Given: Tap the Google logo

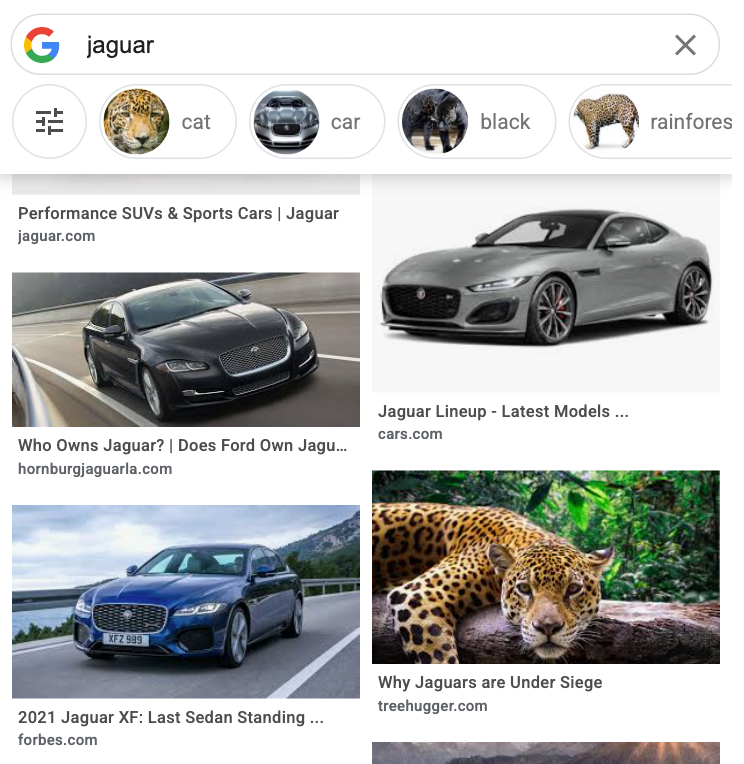Looking at the screenshot, I should pyautogui.click(x=42, y=45).
